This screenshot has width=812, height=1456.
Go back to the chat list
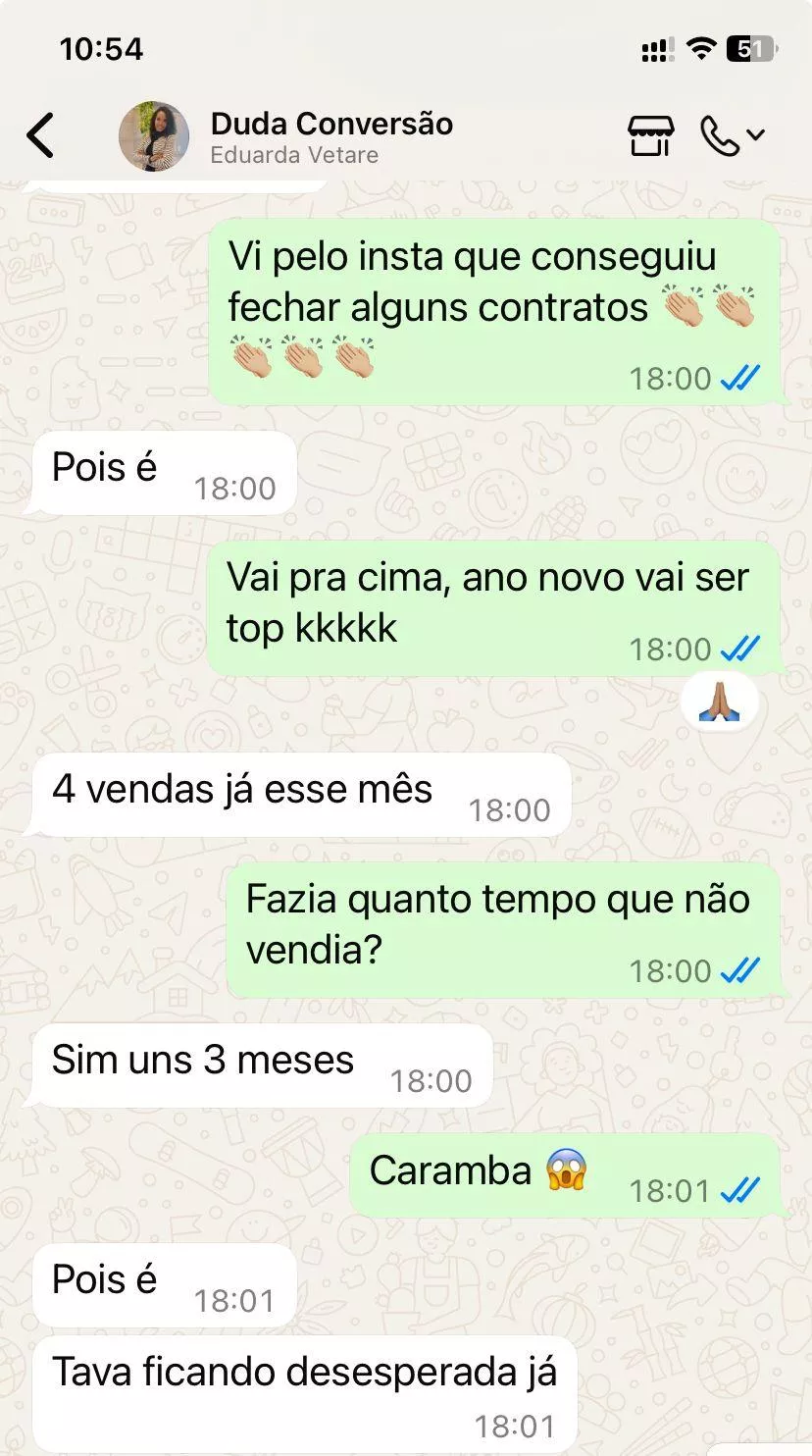pyautogui.click(x=41, y=135)
